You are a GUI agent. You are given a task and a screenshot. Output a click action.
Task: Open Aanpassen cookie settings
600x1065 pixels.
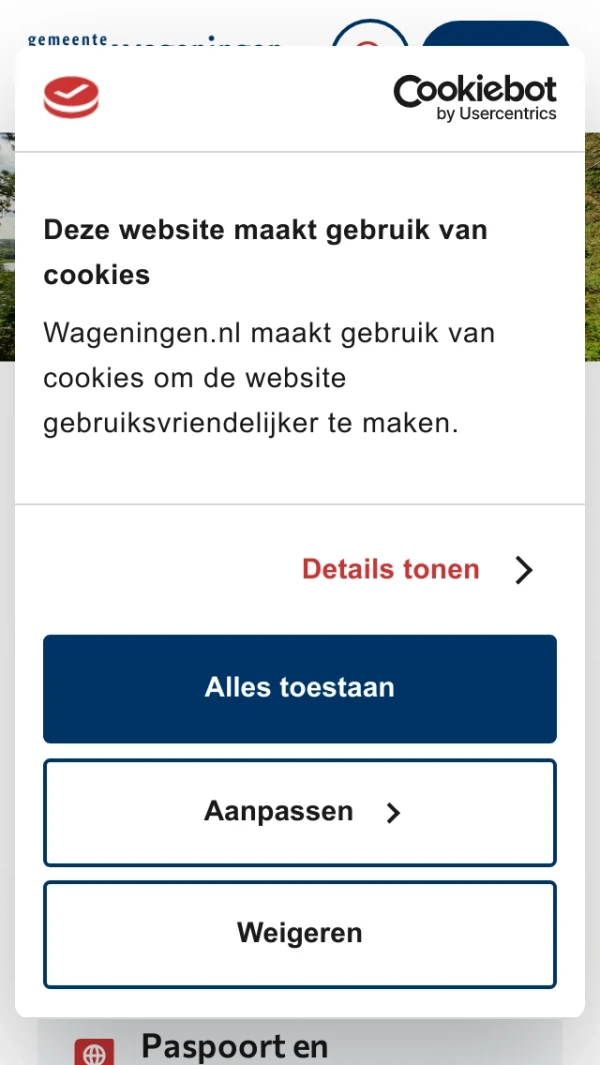[x=300, y=812]
